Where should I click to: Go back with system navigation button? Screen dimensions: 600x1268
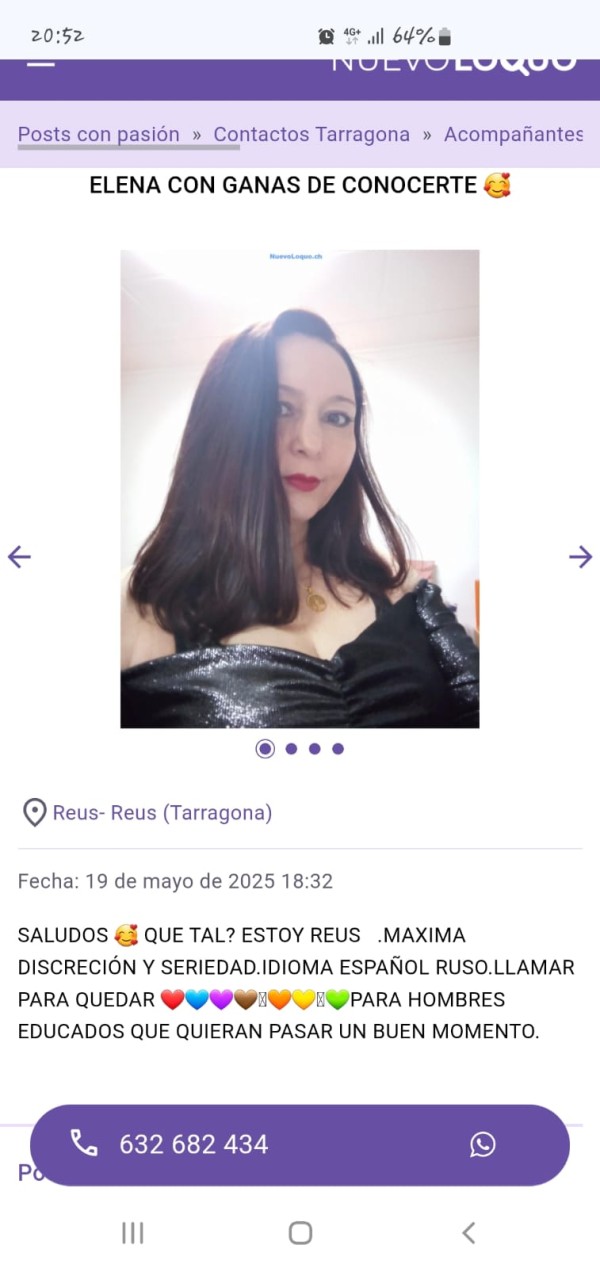(468, 1233)
